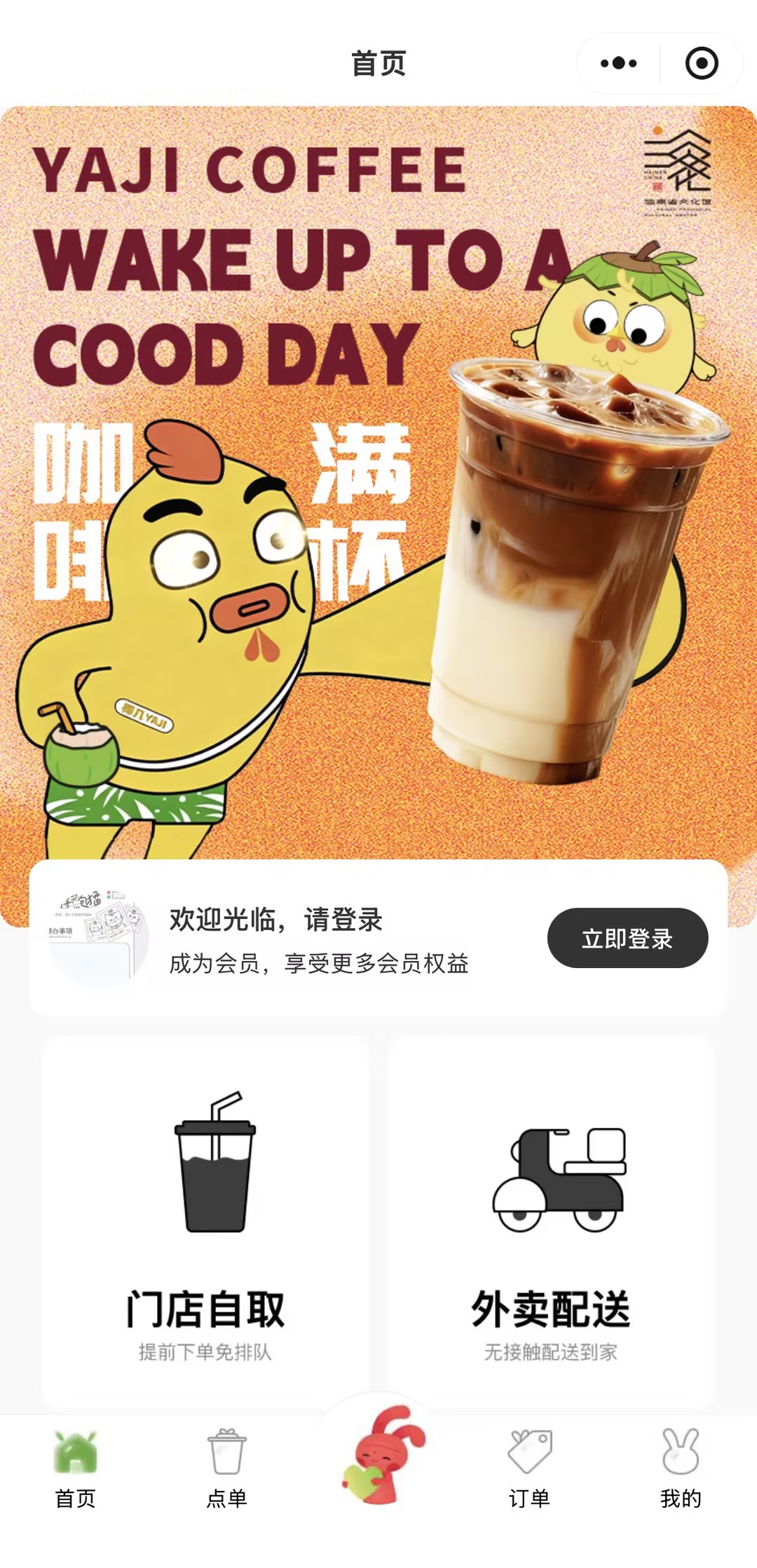Screen dimensions: 757x1568
Task: Switch to the 订单 orders tab
Action: point(529,1468)
